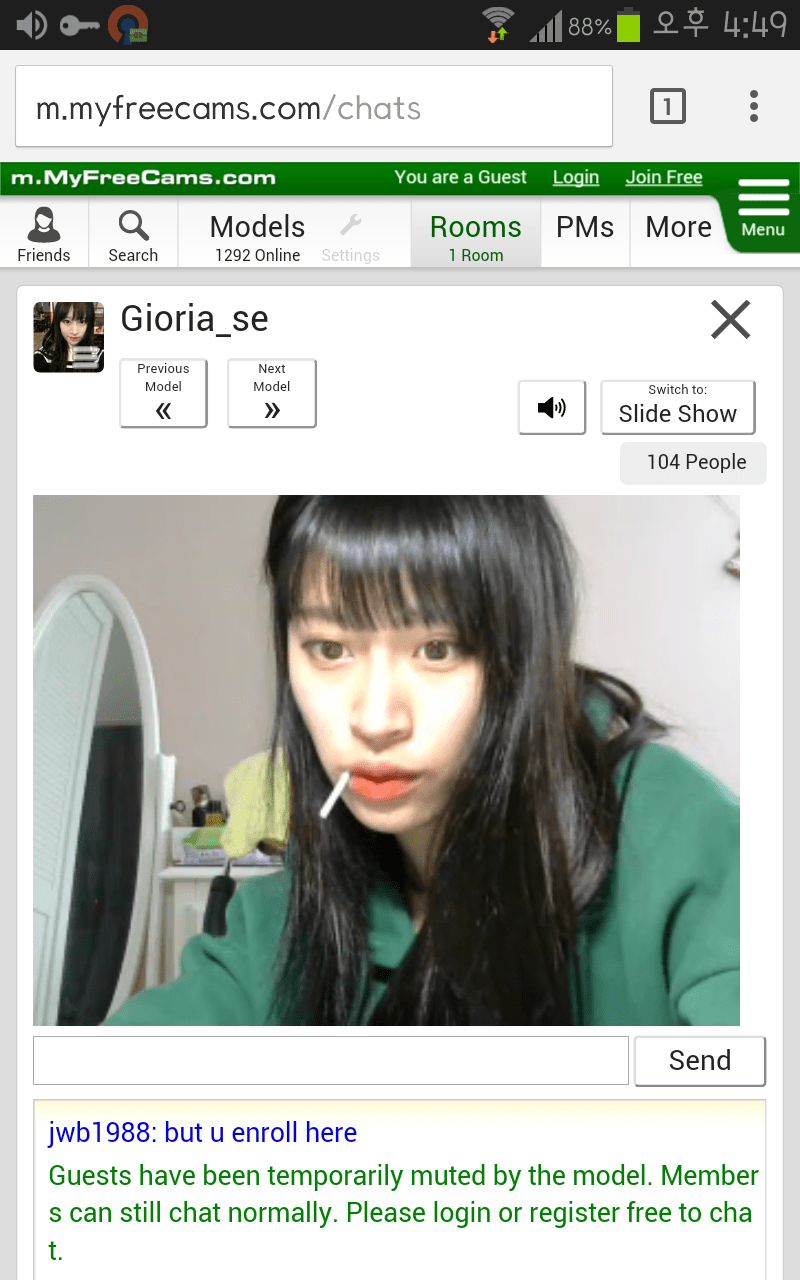The height and width of the screenshot is (1280, 800).
Task: Follow the Login link
Action: (x=575, y=177)
